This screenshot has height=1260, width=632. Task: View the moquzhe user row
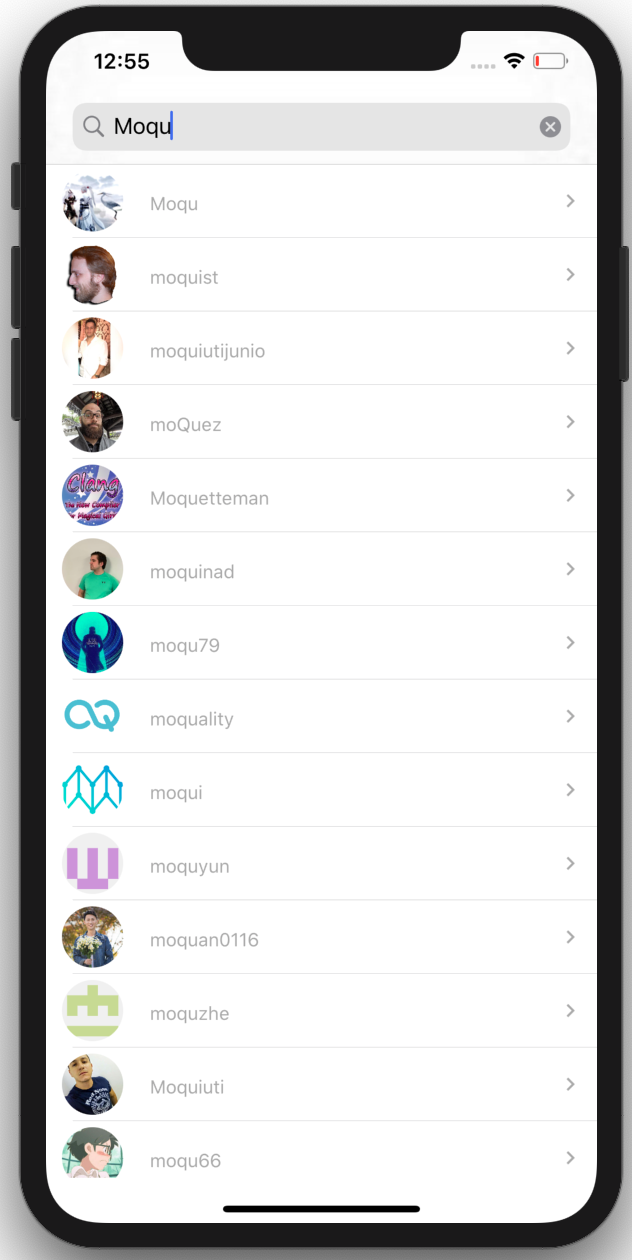tap(320, 1013)
